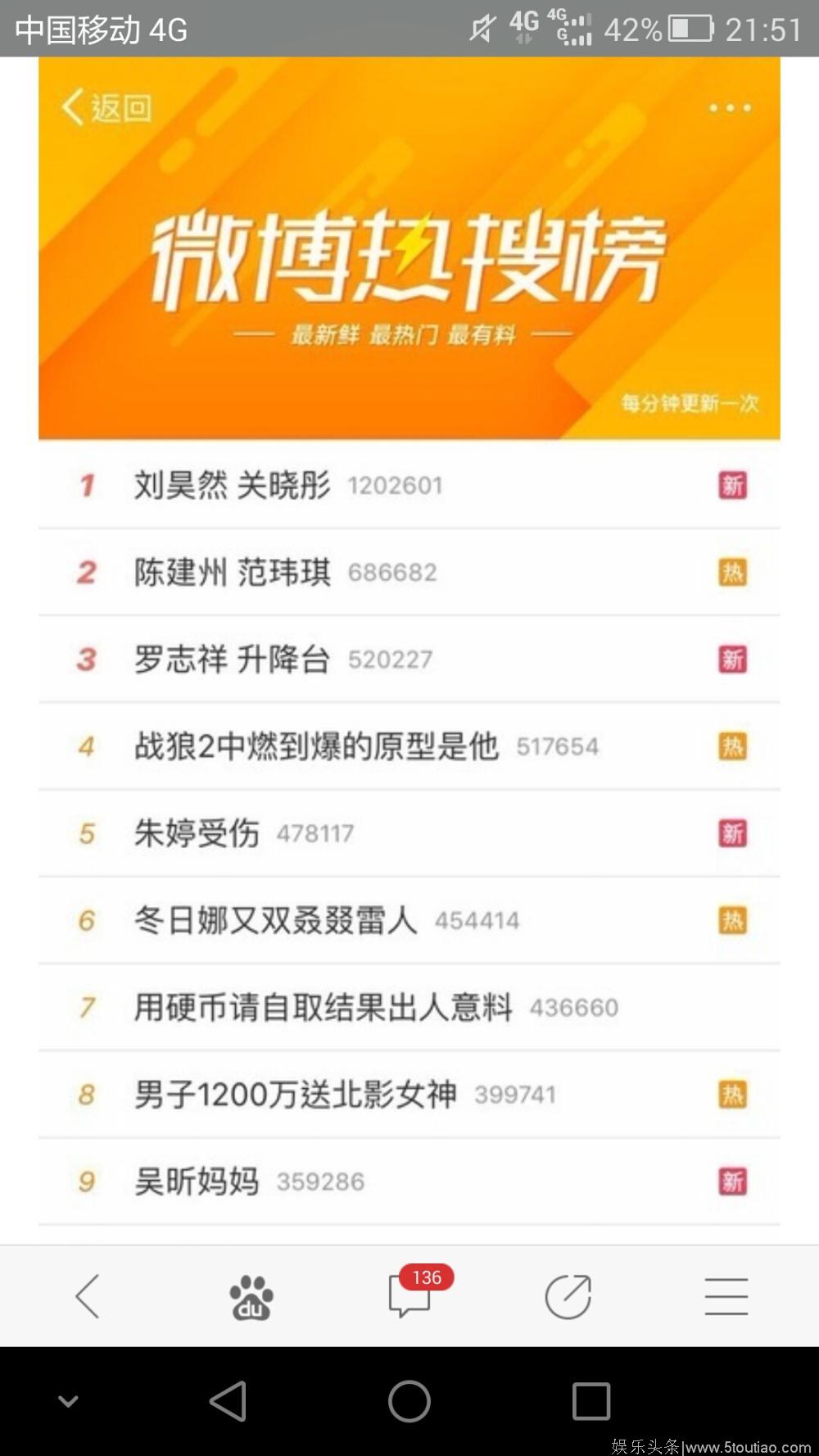Share this page from the toolbar
Viewport: 819px width, 1456px height.
pos(568,1296)
